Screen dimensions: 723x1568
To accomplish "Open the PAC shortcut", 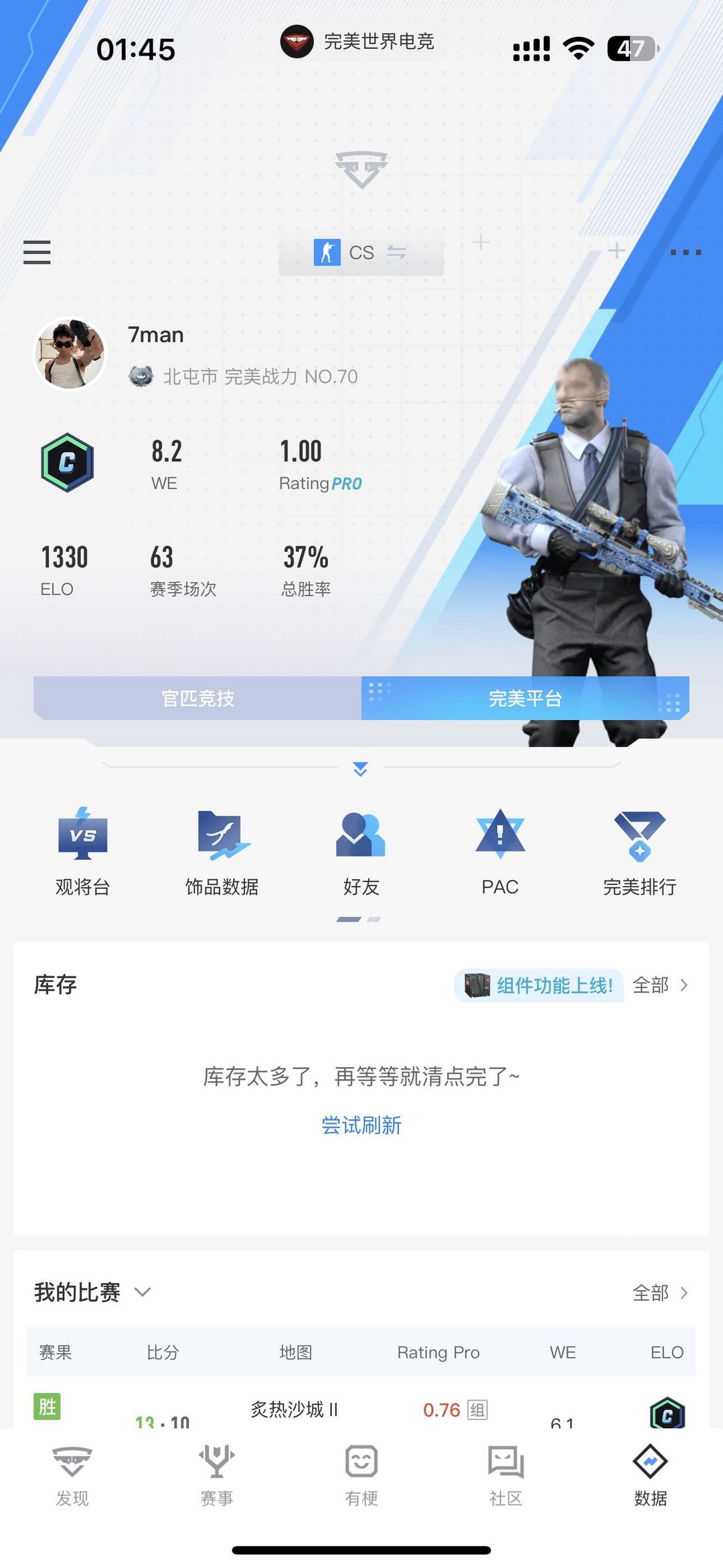I will click(x=500, y=852).
